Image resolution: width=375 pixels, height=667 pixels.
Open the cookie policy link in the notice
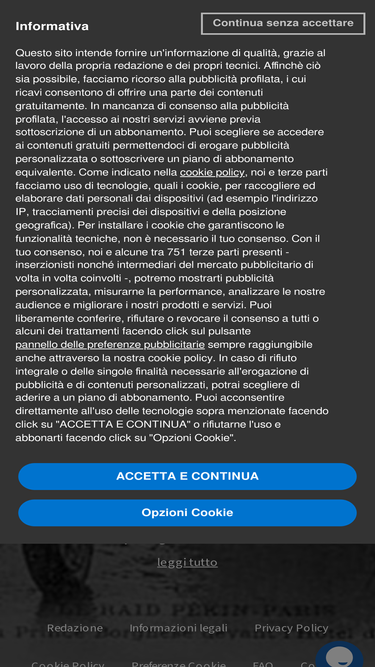pos(212,172)
